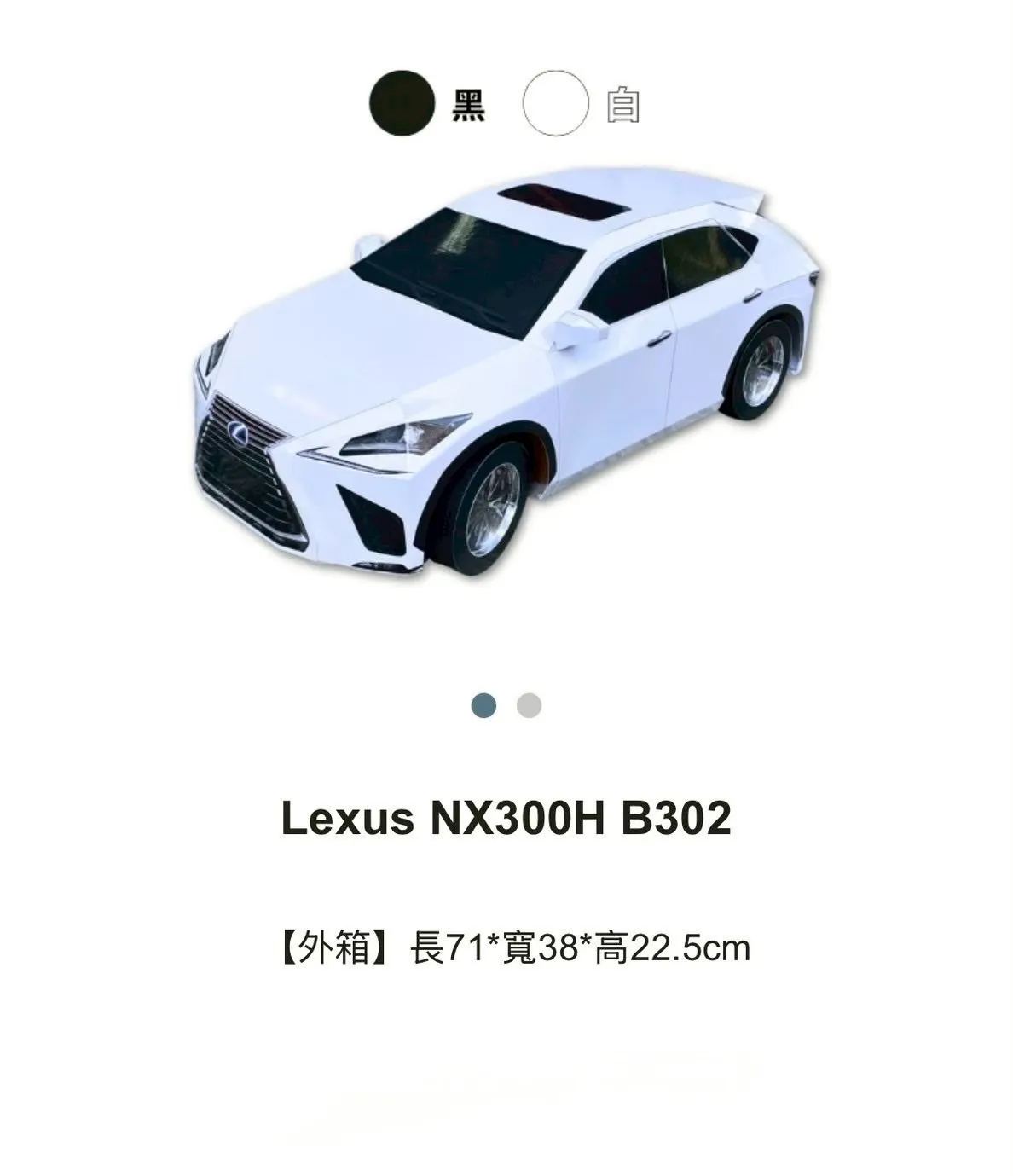This screenshot has height=1176, width=1013.
Task: Click the first blue carousel dot
Action: [482, 705]
